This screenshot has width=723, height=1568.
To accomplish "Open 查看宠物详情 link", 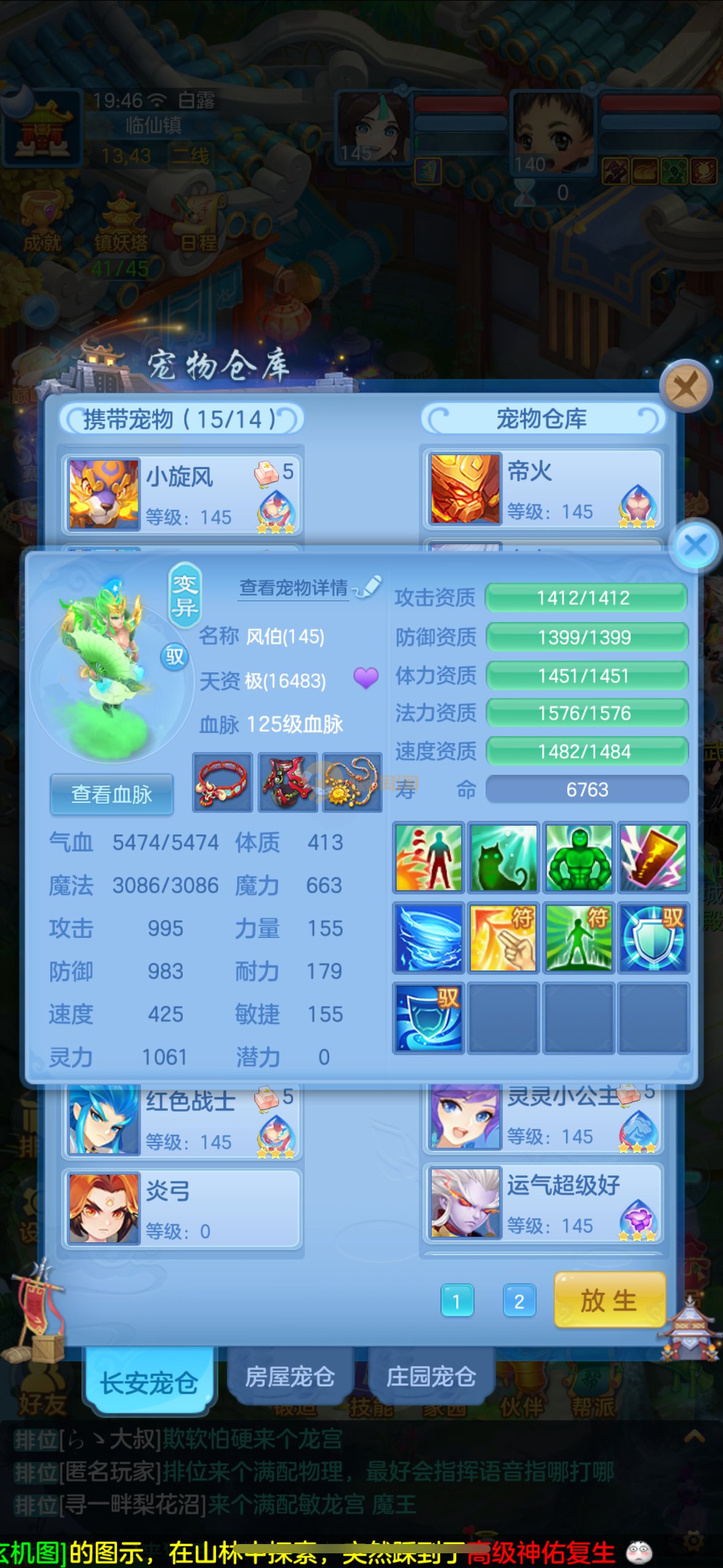I will point(294,588).
